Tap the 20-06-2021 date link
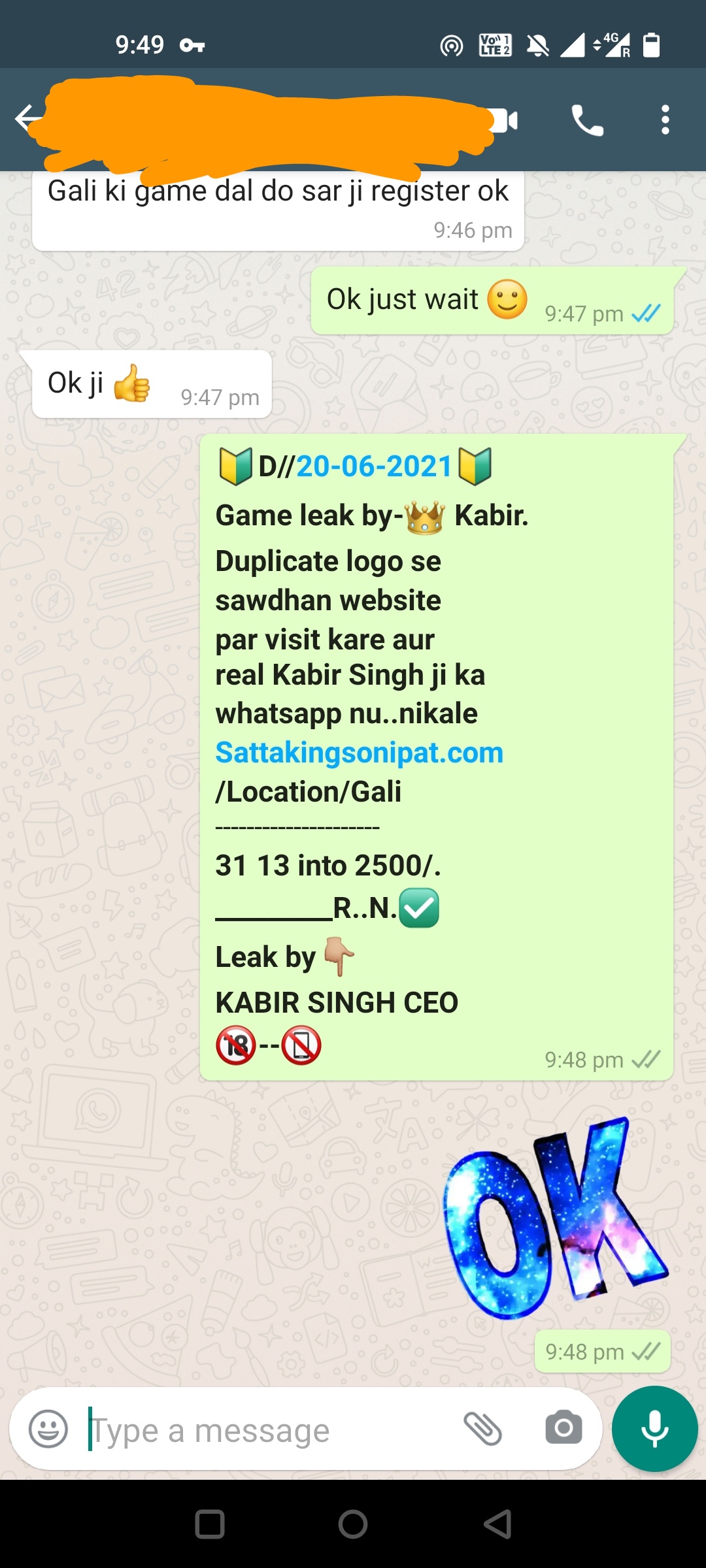Image resolution: width=706 pixels, height=1568 pixels. click(374, 466)
